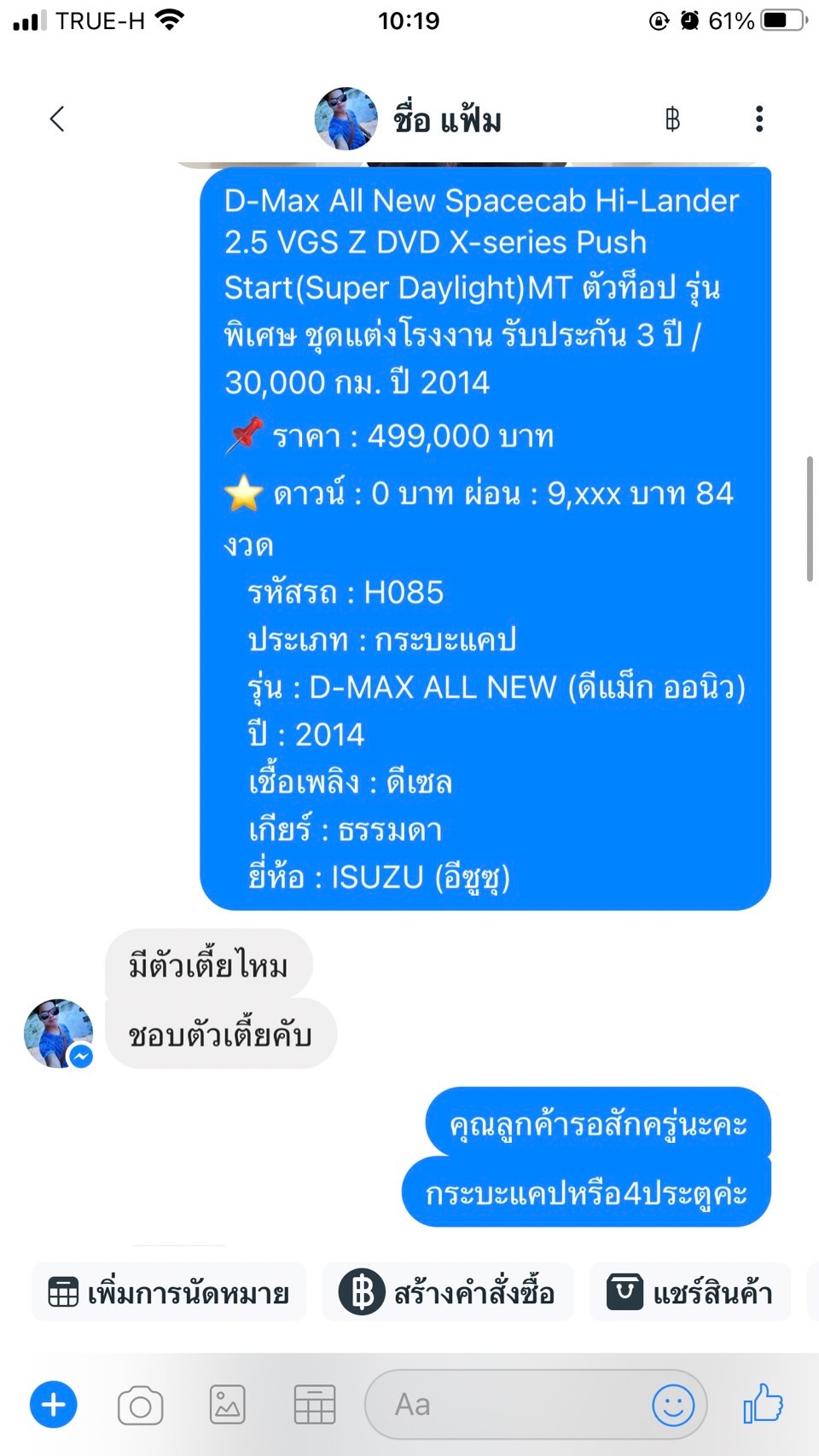Tap the sender avatar beside ชอบตัวเตี้ยคับ
Viewport: 819px width, 1456px height.
pyautogui.click(x=58, y=1033)
